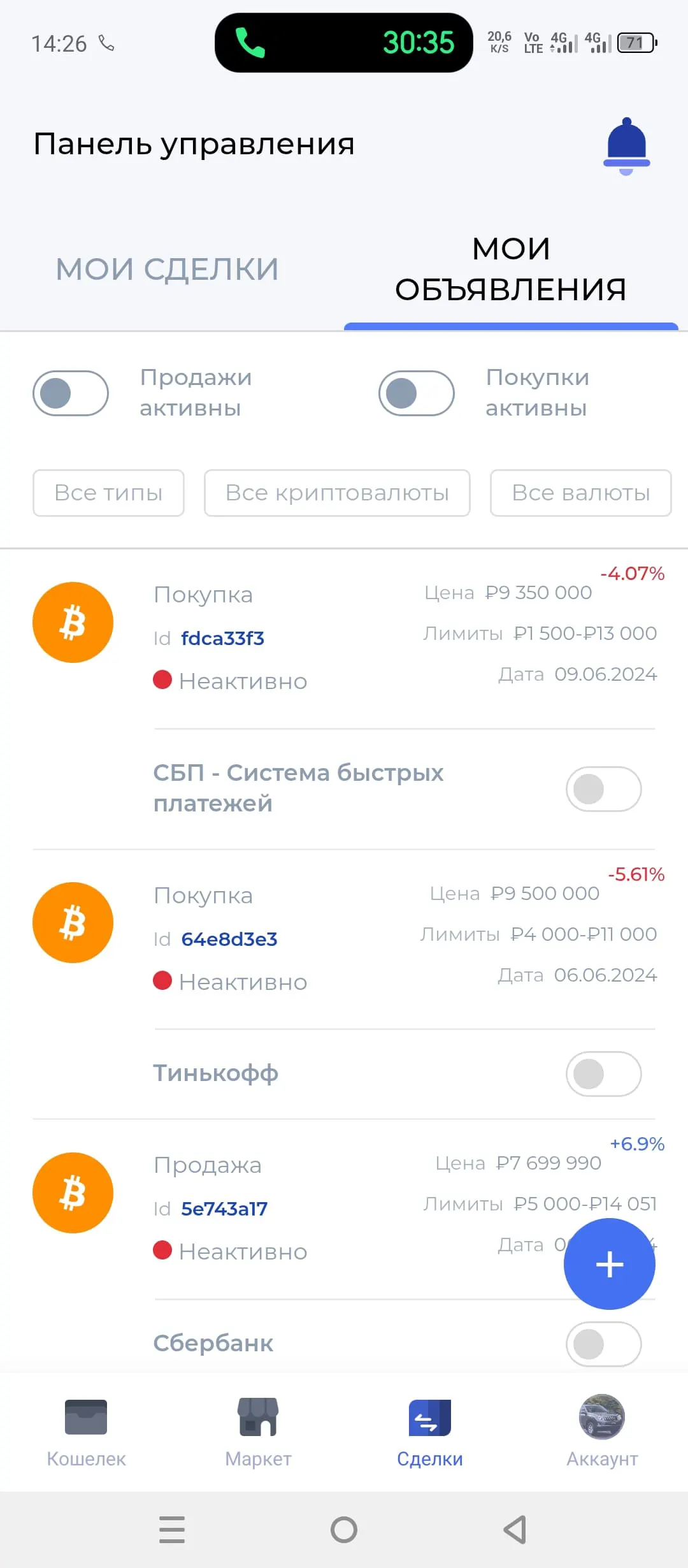This screenshot has width=688, height=1568.
Task: Toggle the Продажи активны switch
Action: coord(71,393)
